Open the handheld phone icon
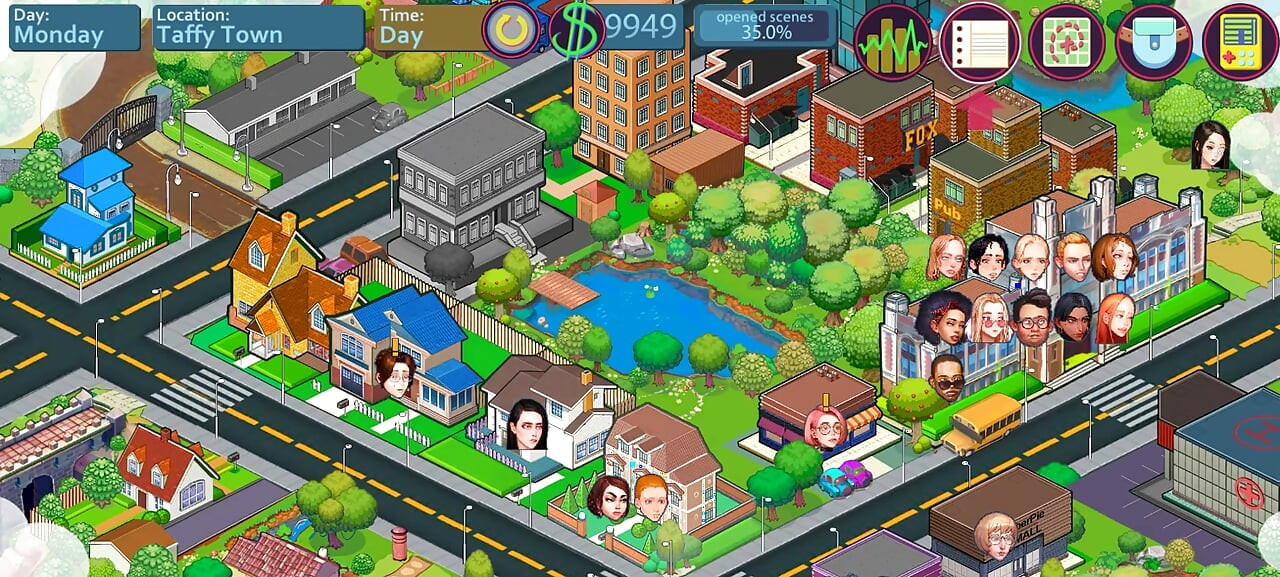Image resolution: width=1280 pixels, height=577 pixels. coord(1239,42)
